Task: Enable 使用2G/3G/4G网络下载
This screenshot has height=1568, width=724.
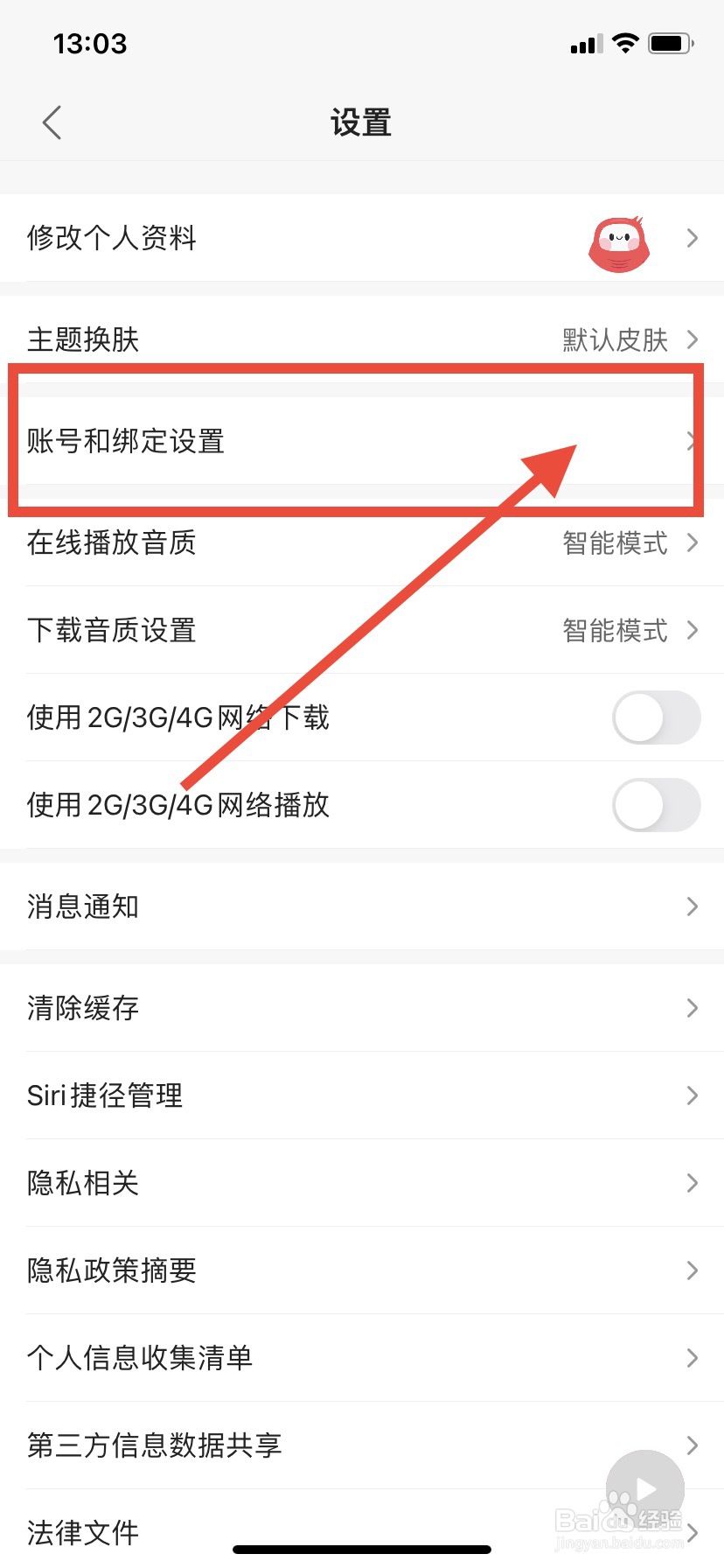Action: coord(656,717)
